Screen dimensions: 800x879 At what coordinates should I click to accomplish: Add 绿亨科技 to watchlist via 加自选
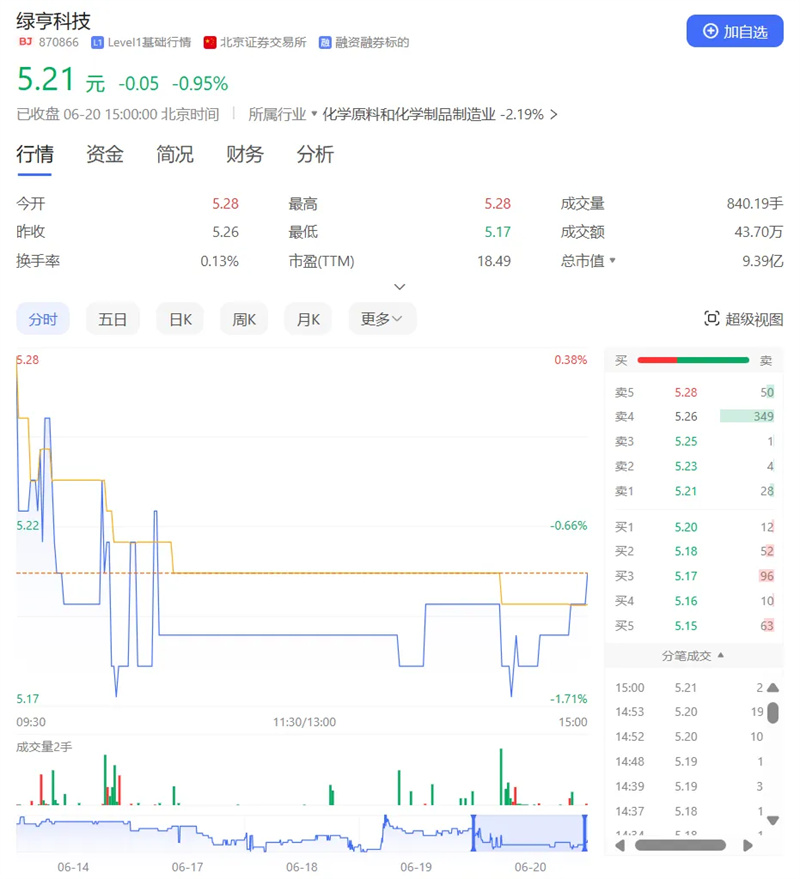point(735,31)
